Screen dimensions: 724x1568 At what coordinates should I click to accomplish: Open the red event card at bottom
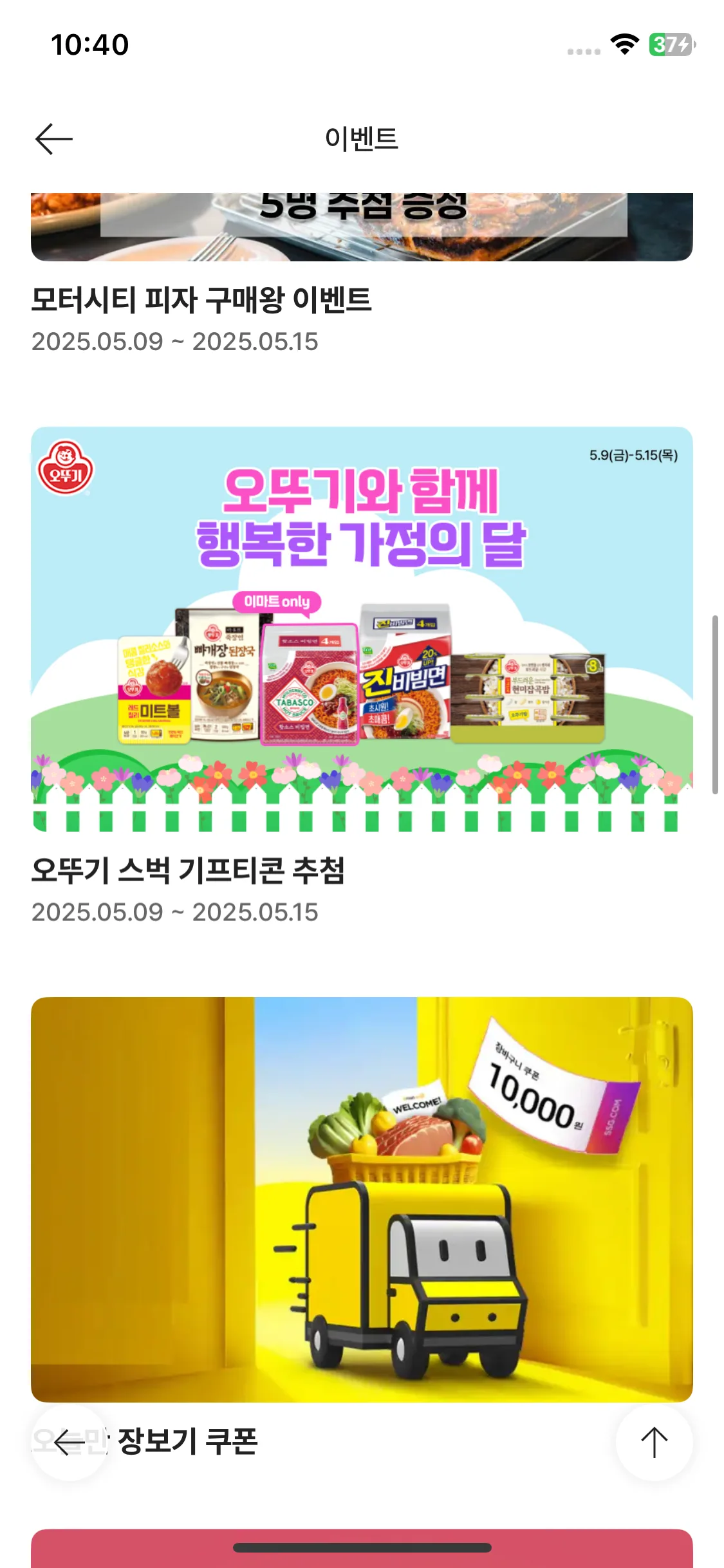[x=362, y=1553]
